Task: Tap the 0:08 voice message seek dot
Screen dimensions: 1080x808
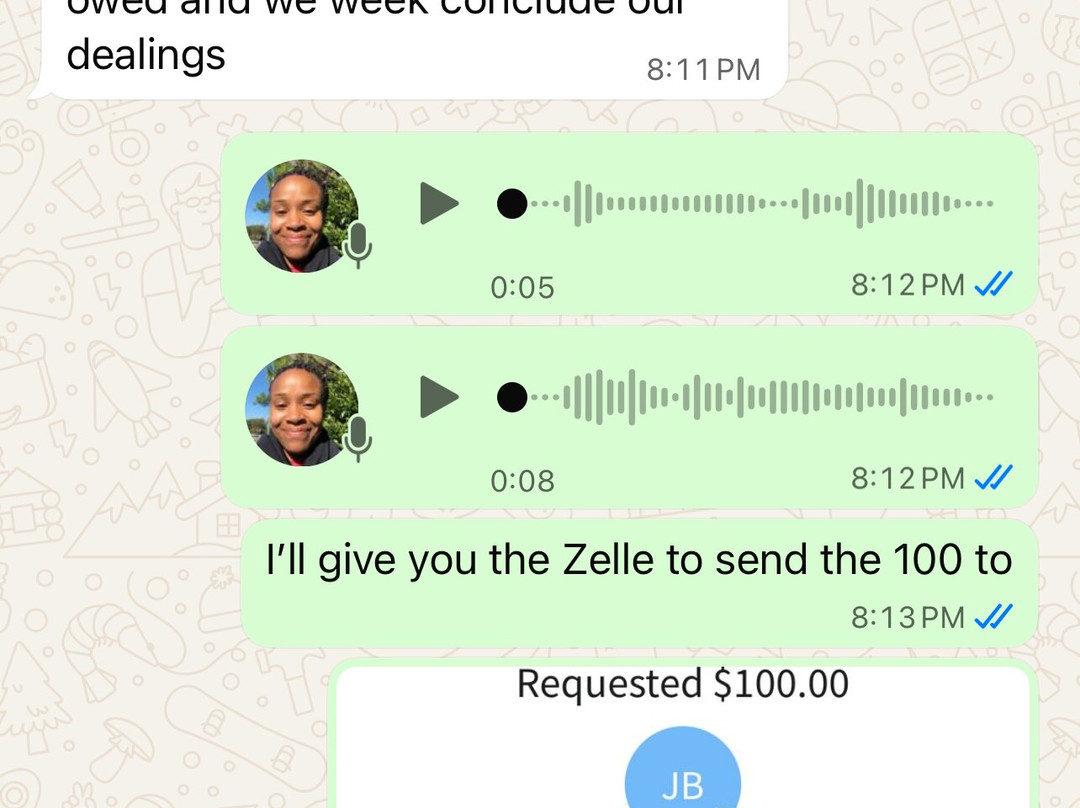Action: click(x=512, y=397)
